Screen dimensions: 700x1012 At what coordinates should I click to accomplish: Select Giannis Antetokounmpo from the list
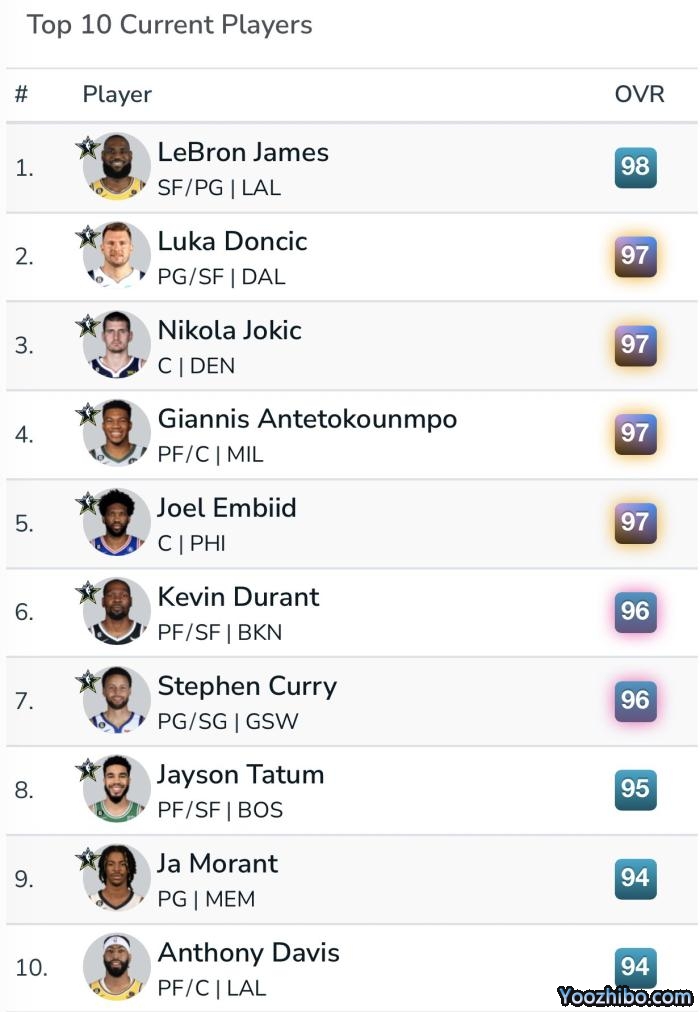pos(307,419)
